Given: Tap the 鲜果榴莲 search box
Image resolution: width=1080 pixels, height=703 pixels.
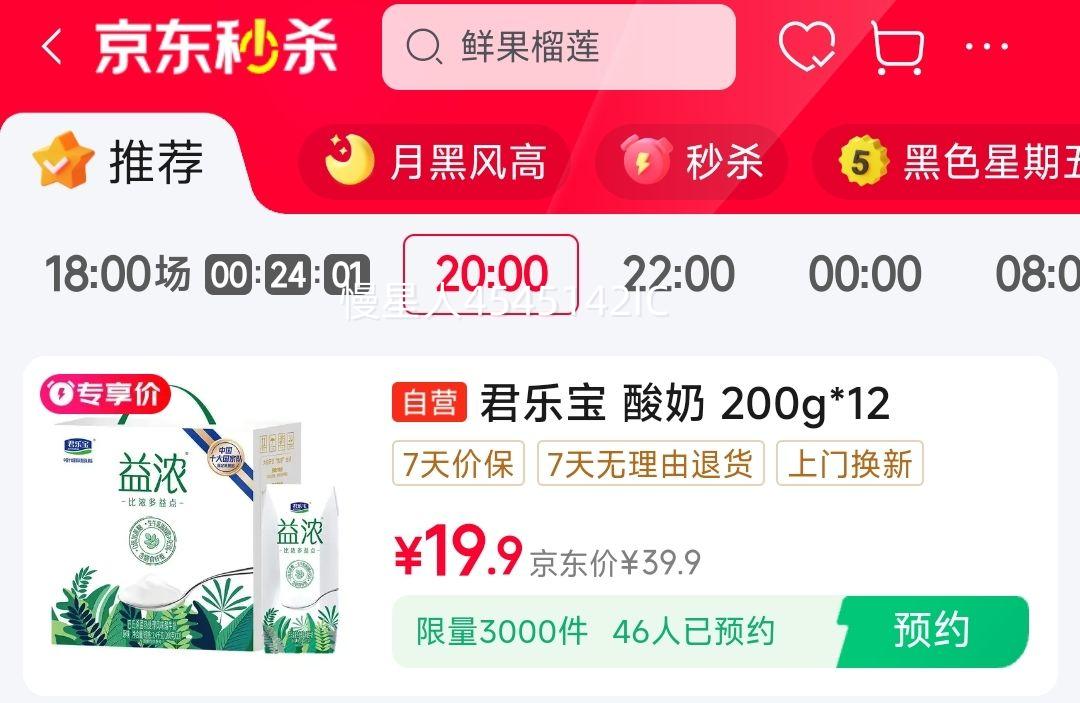Looking at the screenshot, I should pyautogui.click(x=558, y=47).
